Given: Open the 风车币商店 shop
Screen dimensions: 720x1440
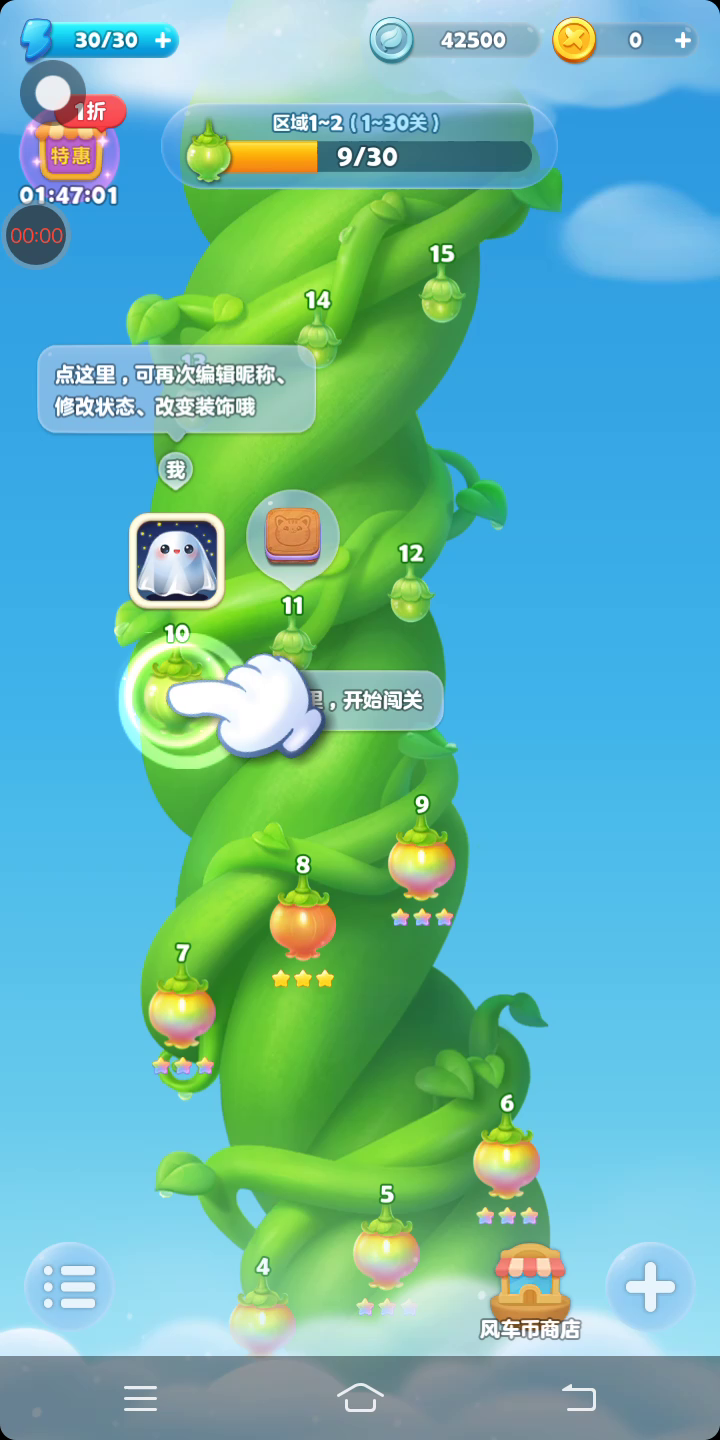Looking at the screenshot, I should [530, 1292].
